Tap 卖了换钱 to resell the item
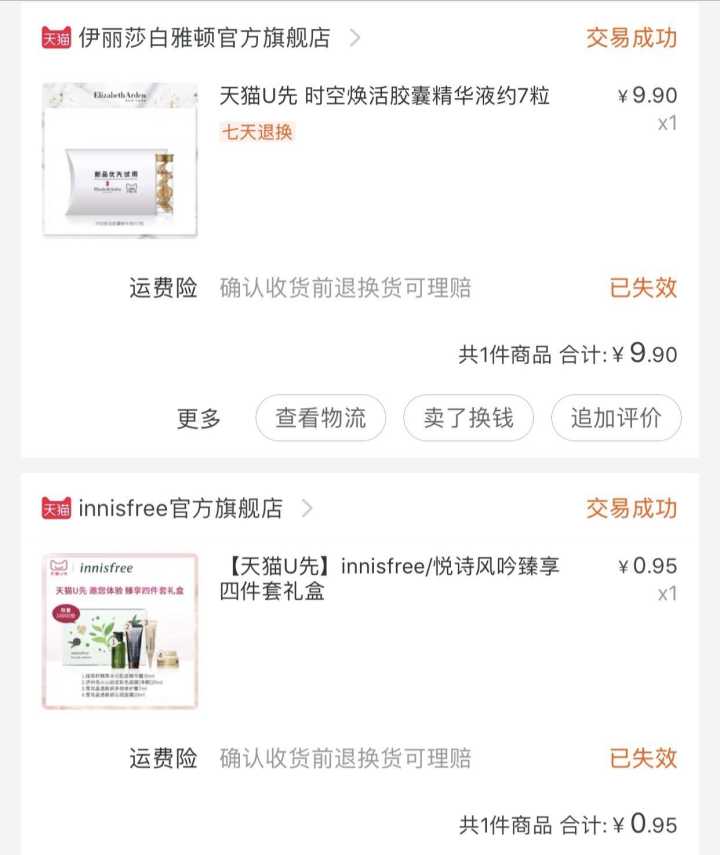The width and height of the screenshot is (720, 855). pyautogui.click(x=468, y=418)
